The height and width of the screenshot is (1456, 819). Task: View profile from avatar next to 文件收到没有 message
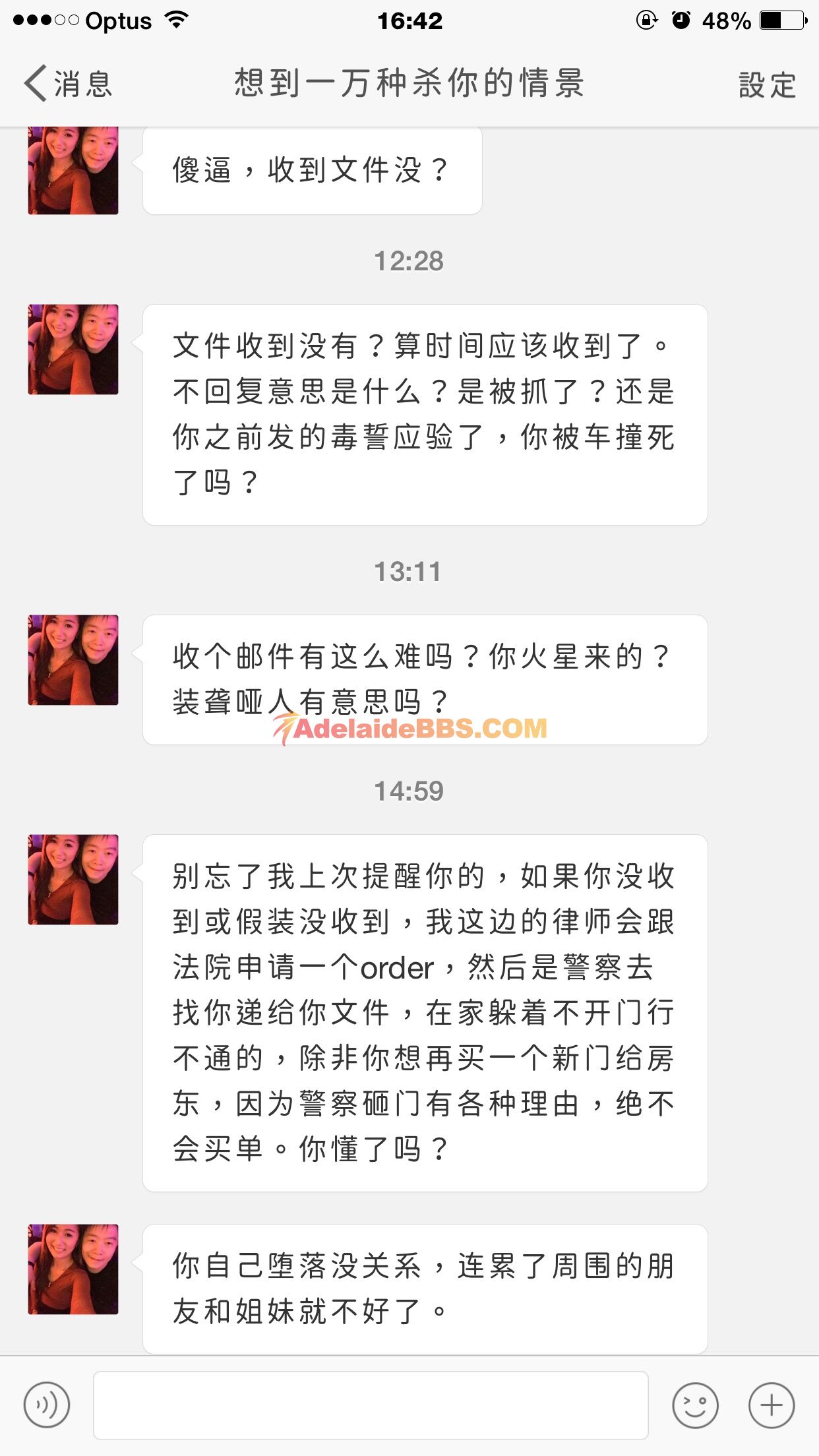click(x=73, y=349)
